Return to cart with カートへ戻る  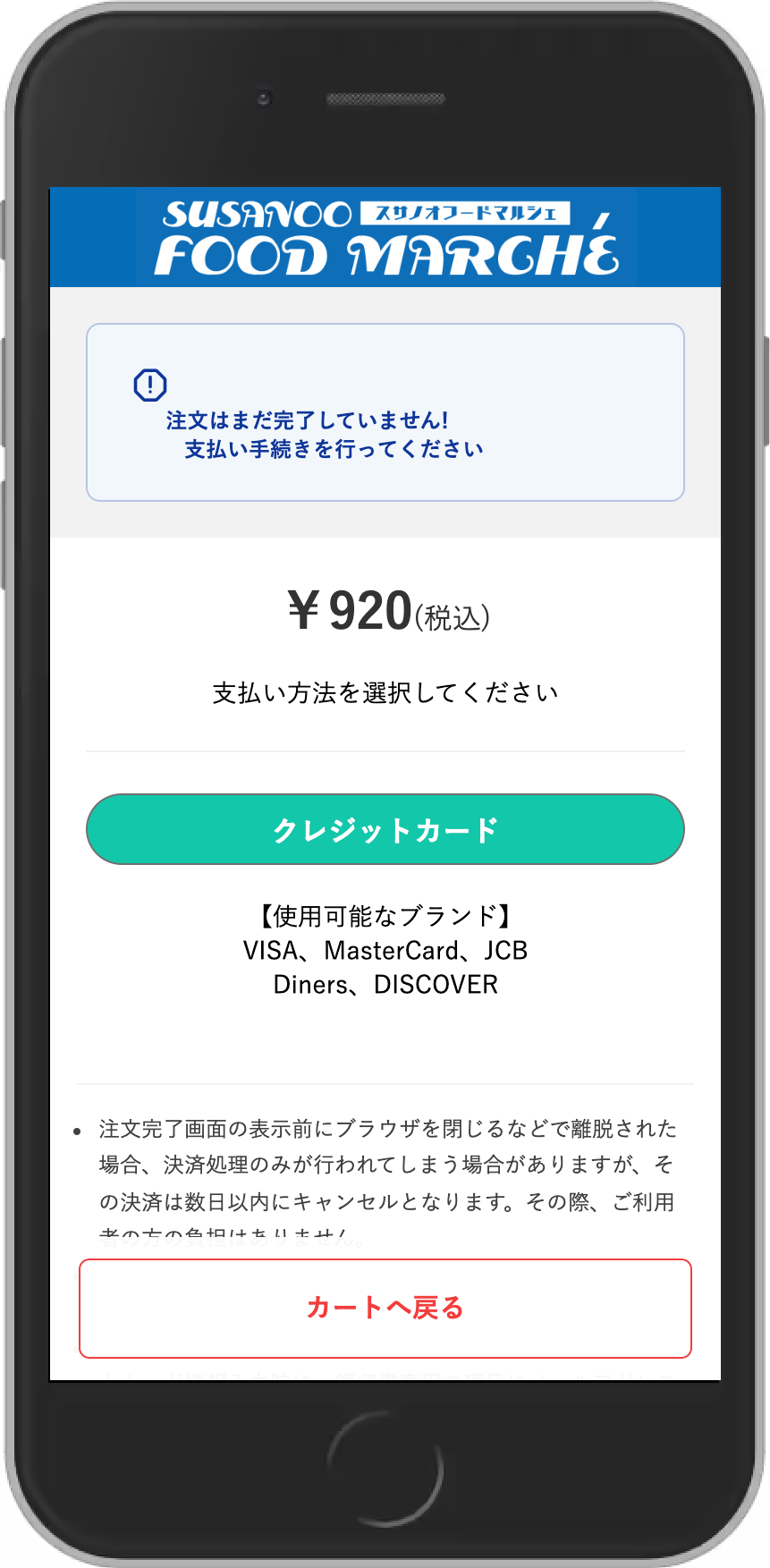[385, 1308]
